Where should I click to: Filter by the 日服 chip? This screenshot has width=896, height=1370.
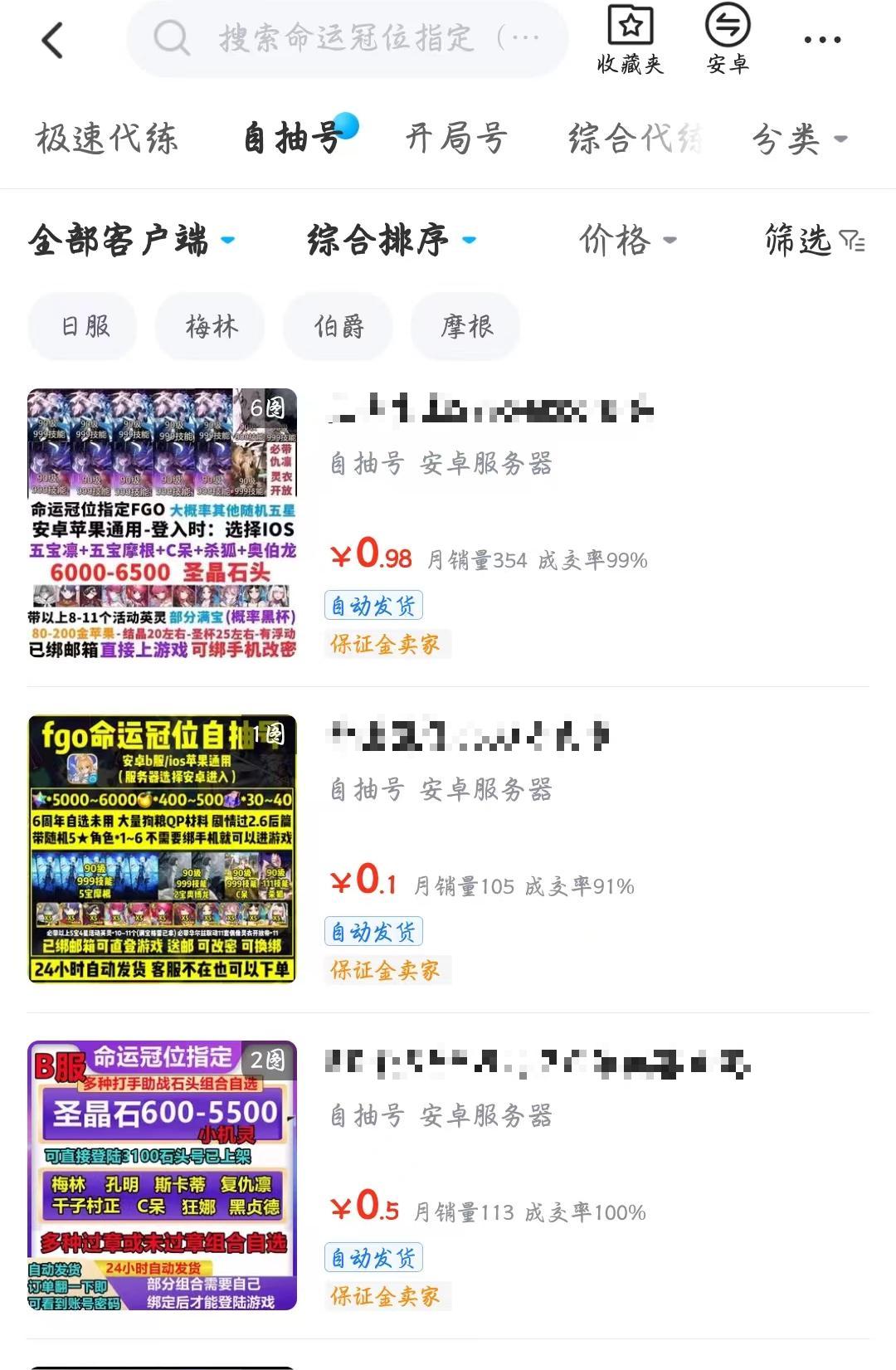pyautogui.click(x=85, y=326)
